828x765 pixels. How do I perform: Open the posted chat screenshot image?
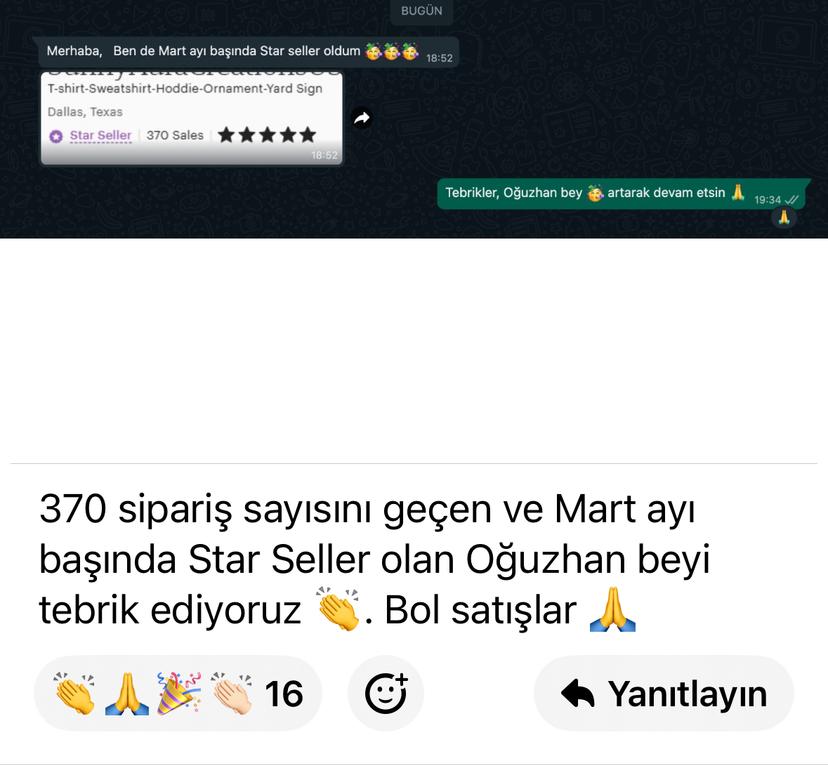414,119
